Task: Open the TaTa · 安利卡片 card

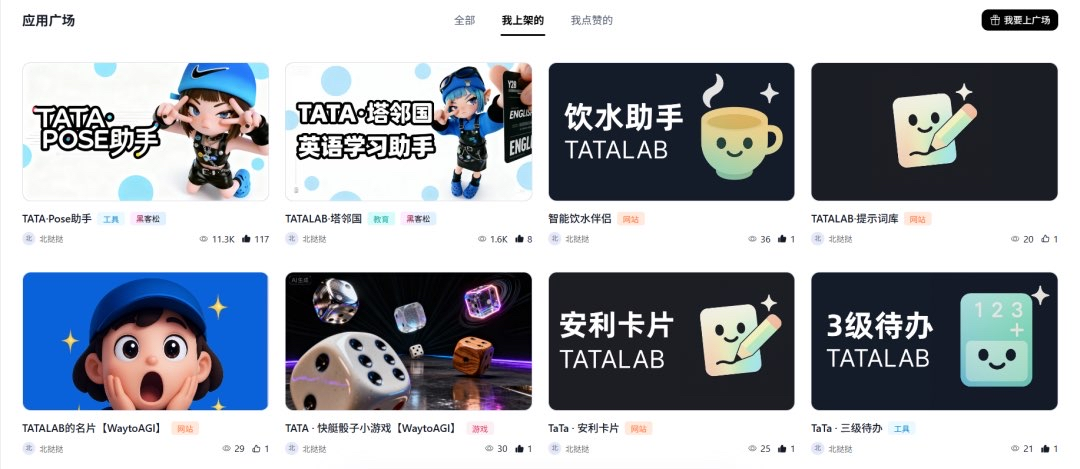Action: [x=671, y=341]
